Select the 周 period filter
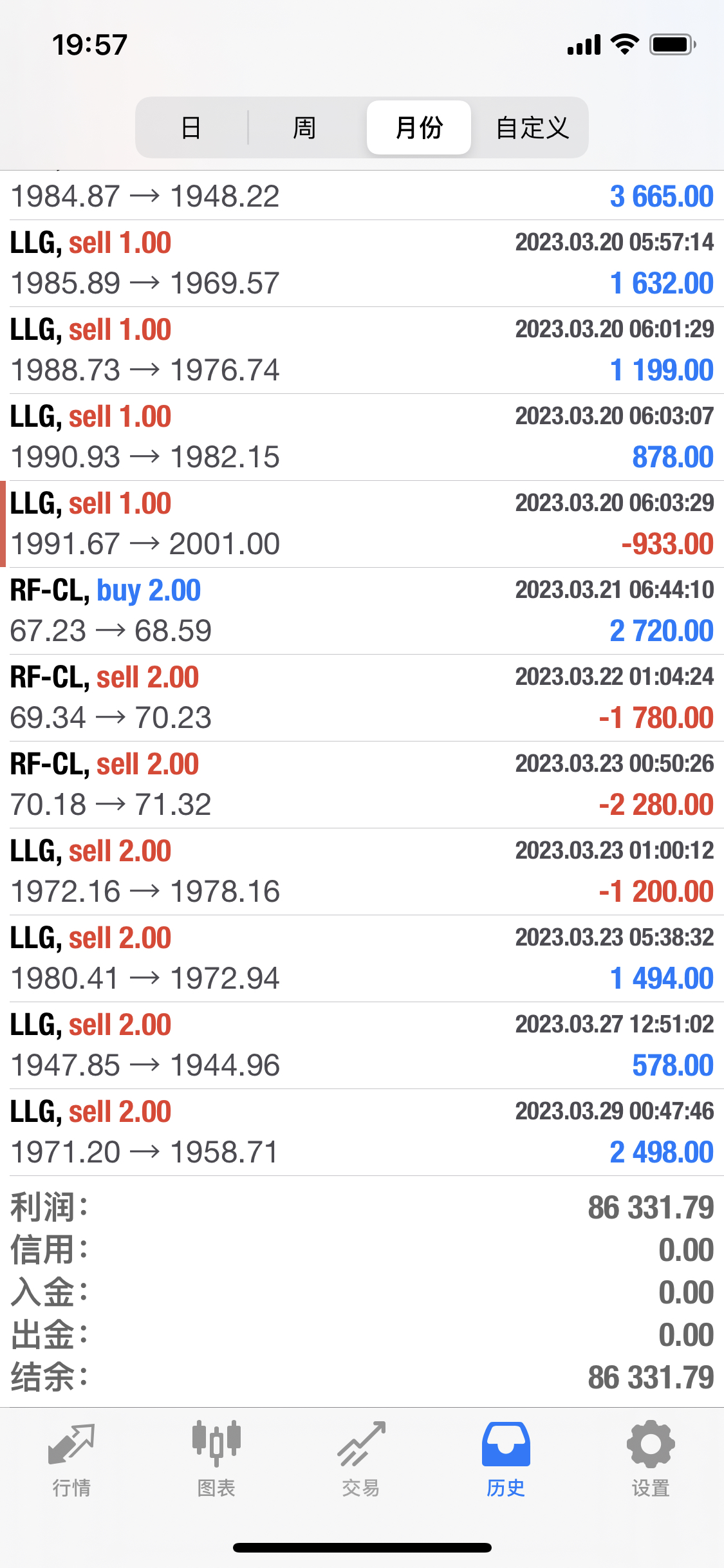The width and height of the screenshot is (724, 1568). pos(304,127)
